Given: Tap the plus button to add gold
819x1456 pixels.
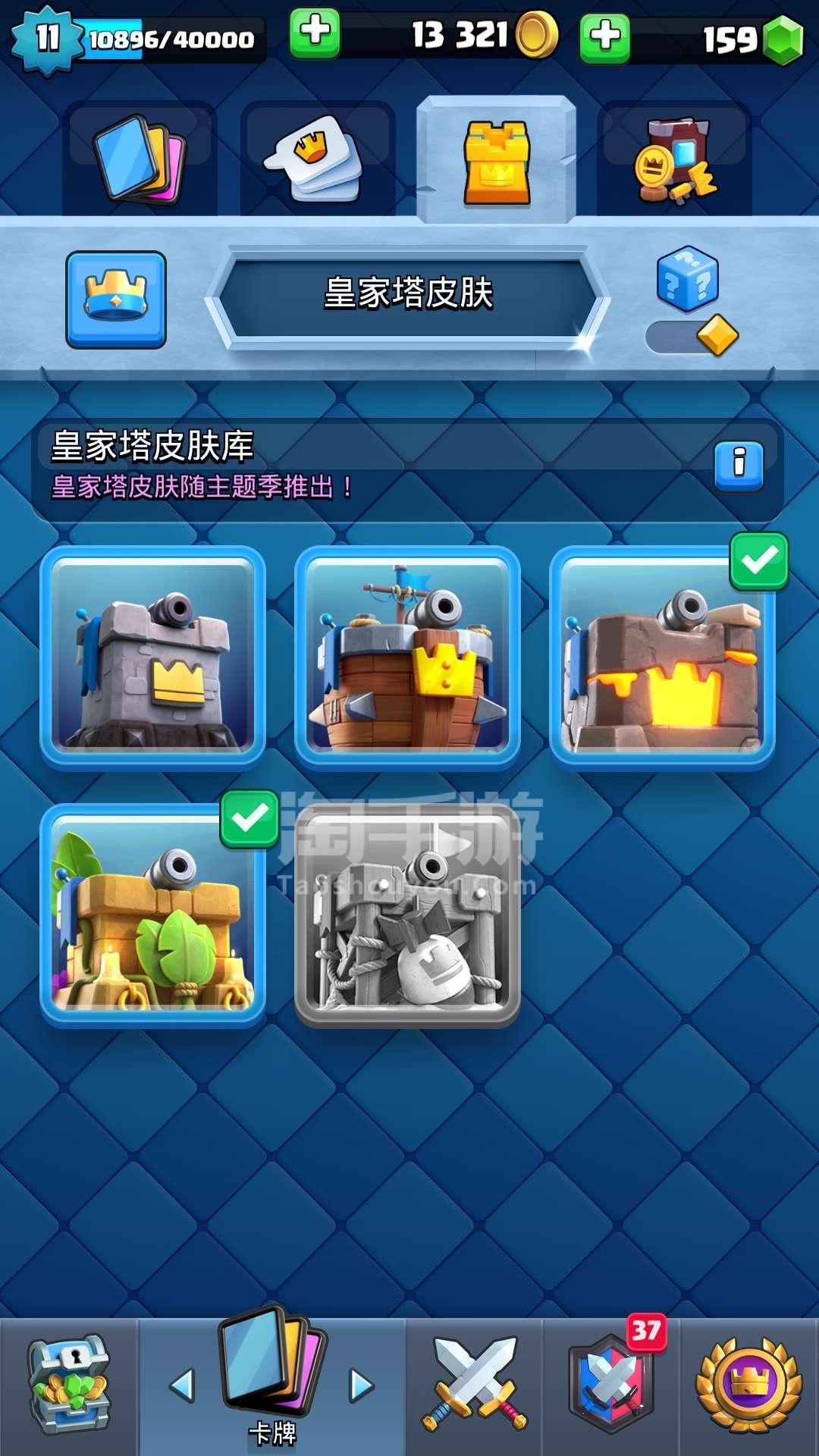Looking at the screenshot, I should coord(315,34).
